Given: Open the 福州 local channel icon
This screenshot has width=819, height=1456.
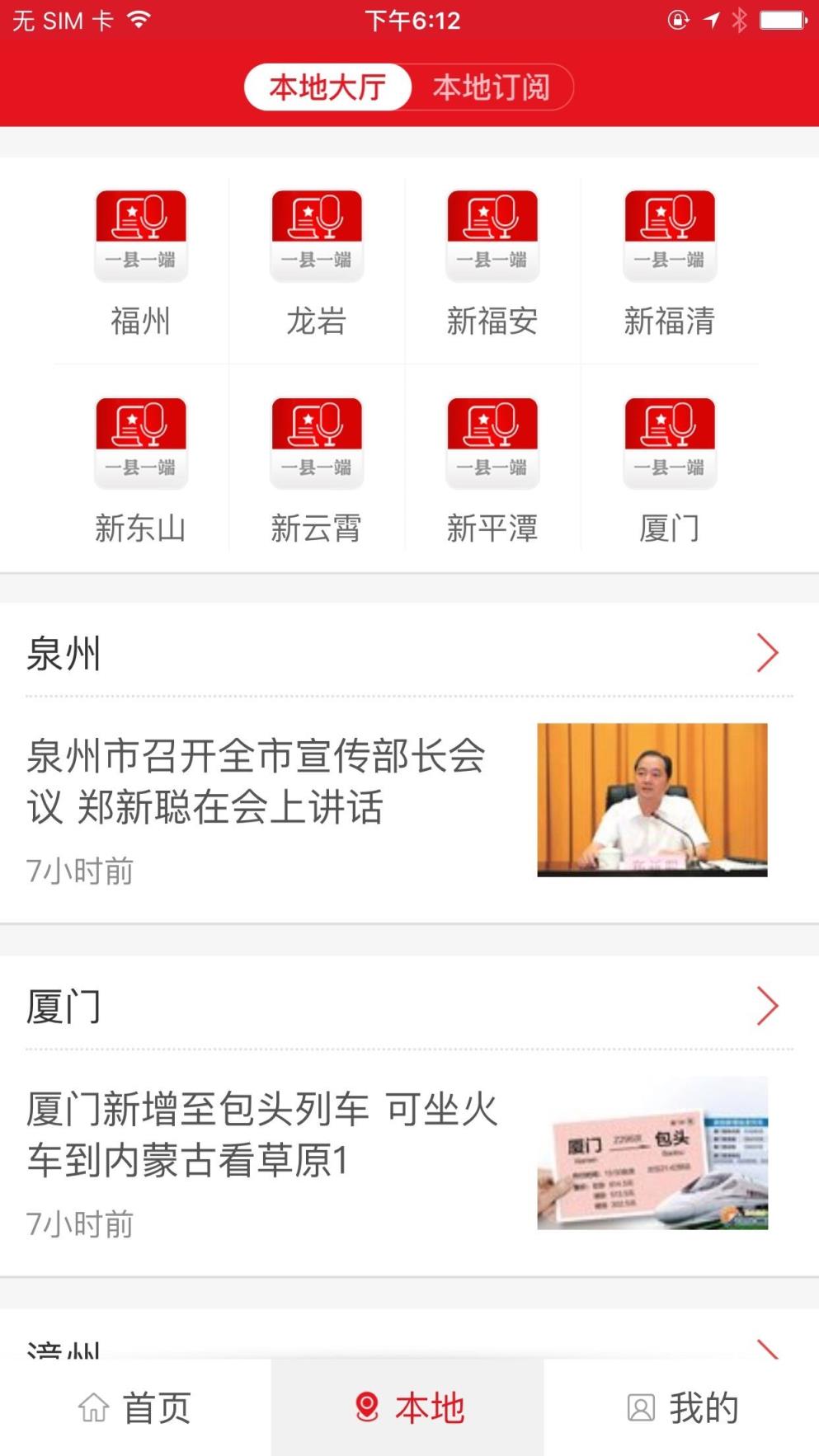Looking at the screenshot, I should pyautogui.click(x=140, y=233).
